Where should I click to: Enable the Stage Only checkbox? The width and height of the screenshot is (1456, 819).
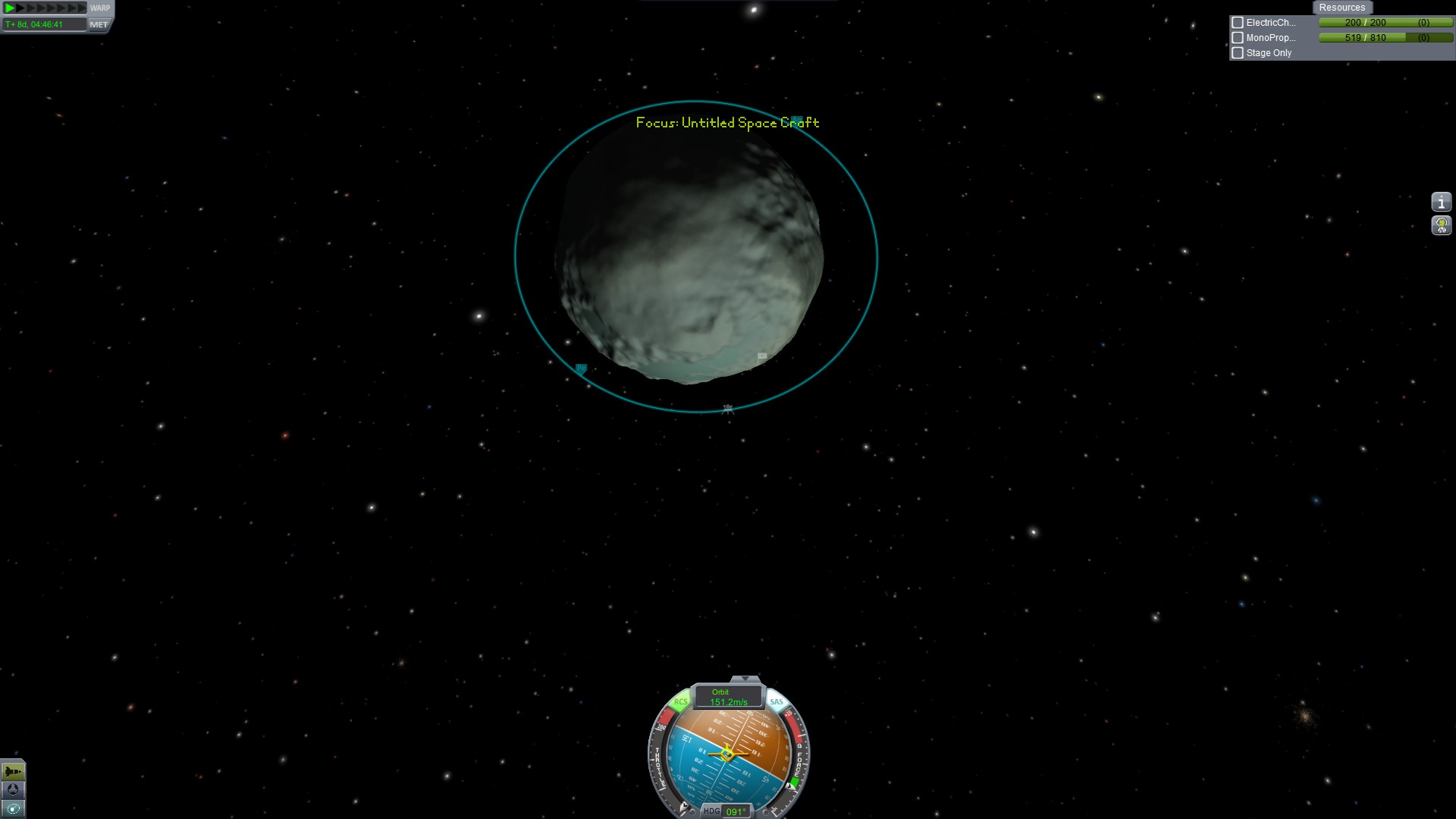point(1238,53)
